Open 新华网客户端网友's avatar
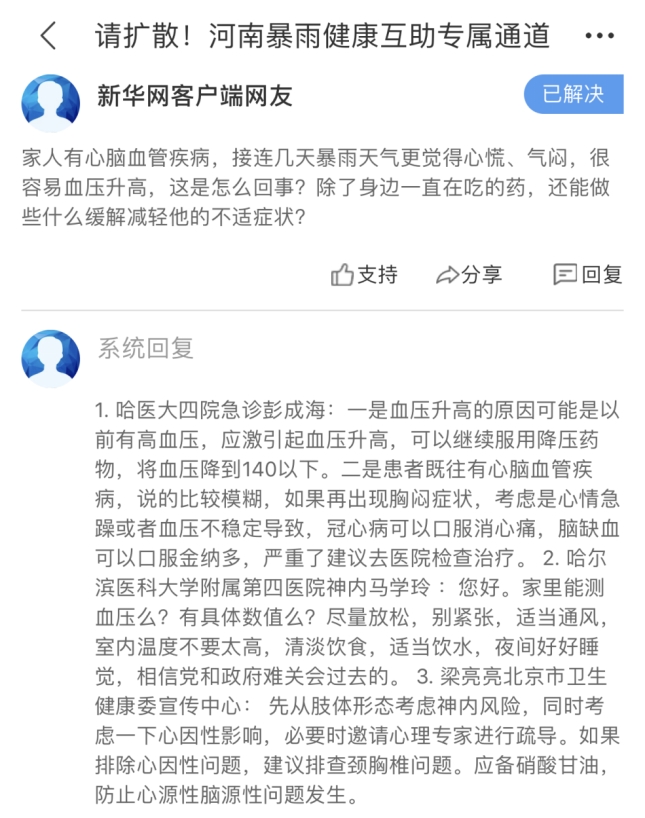 pyautogui.click(x=51, y=104)
